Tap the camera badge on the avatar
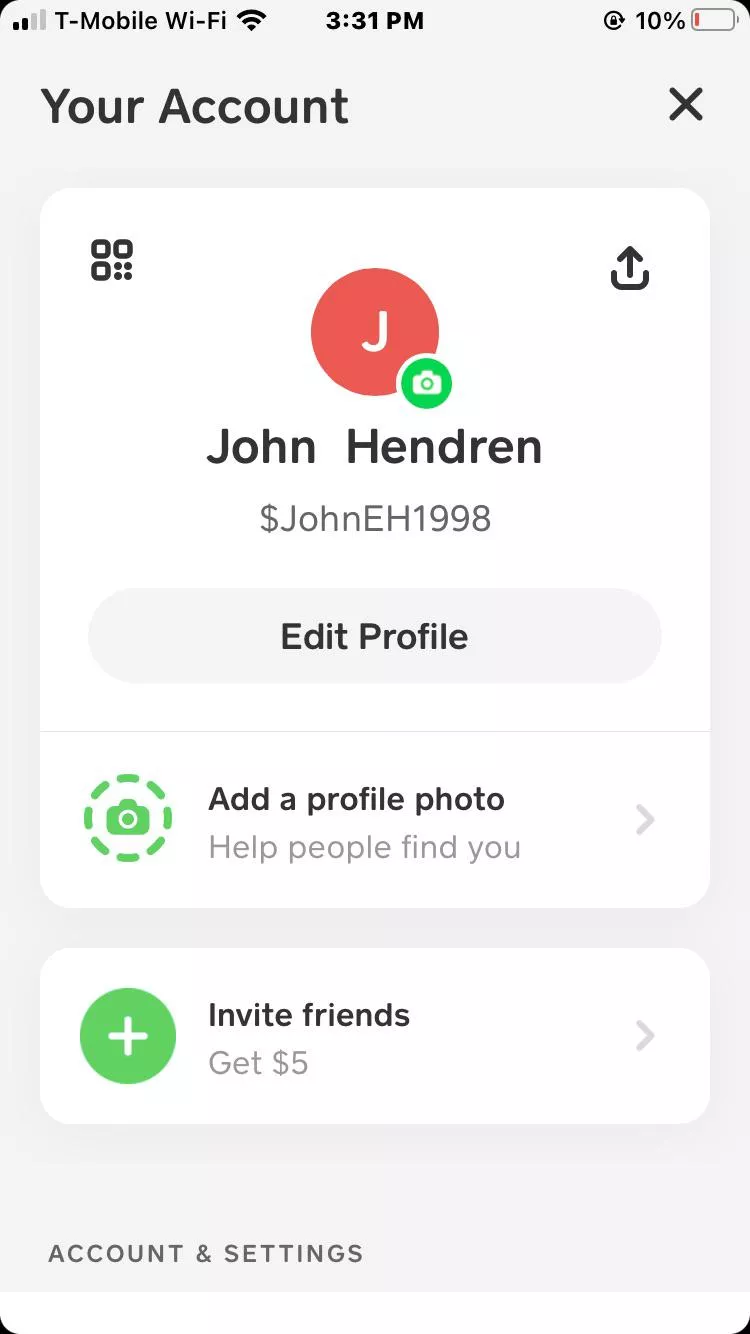 pos(426,383)
